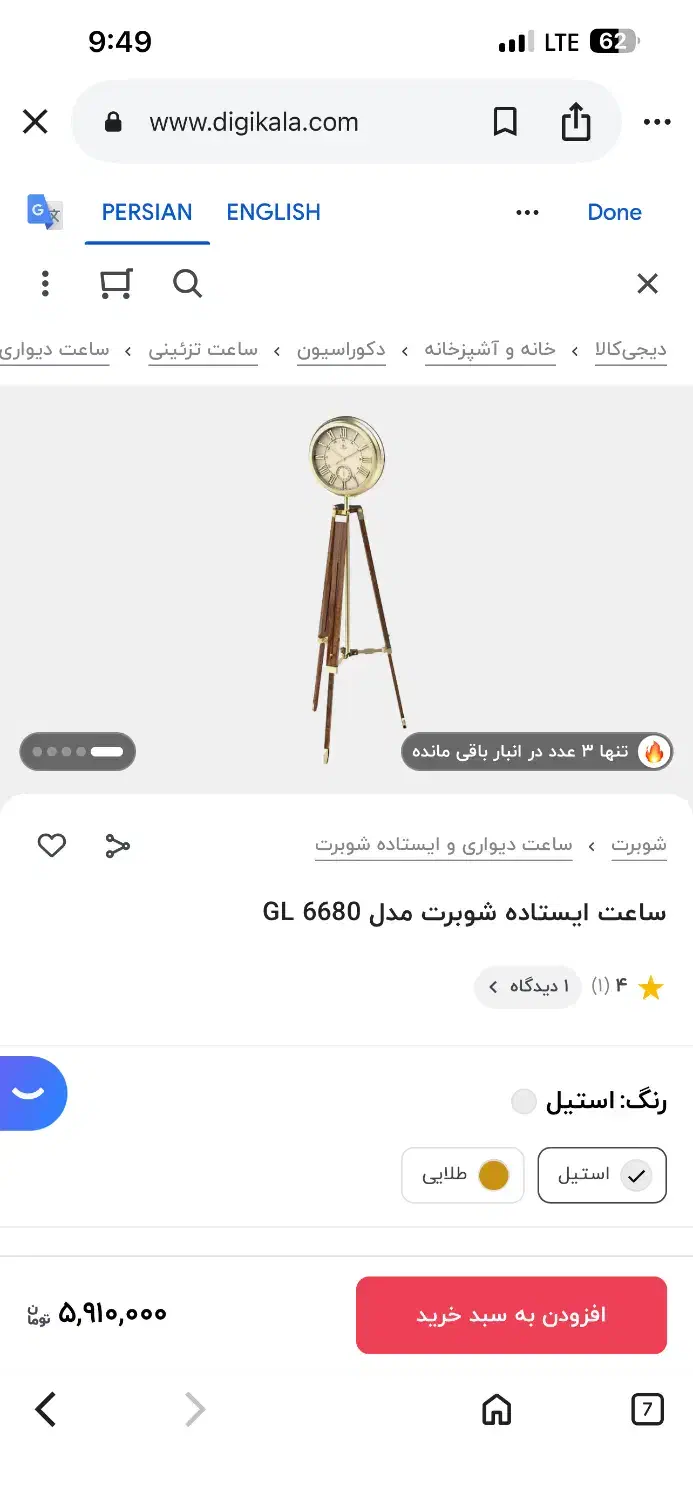
Task: Choose the طلایی color option
Action: click(x=463, y=1175)
